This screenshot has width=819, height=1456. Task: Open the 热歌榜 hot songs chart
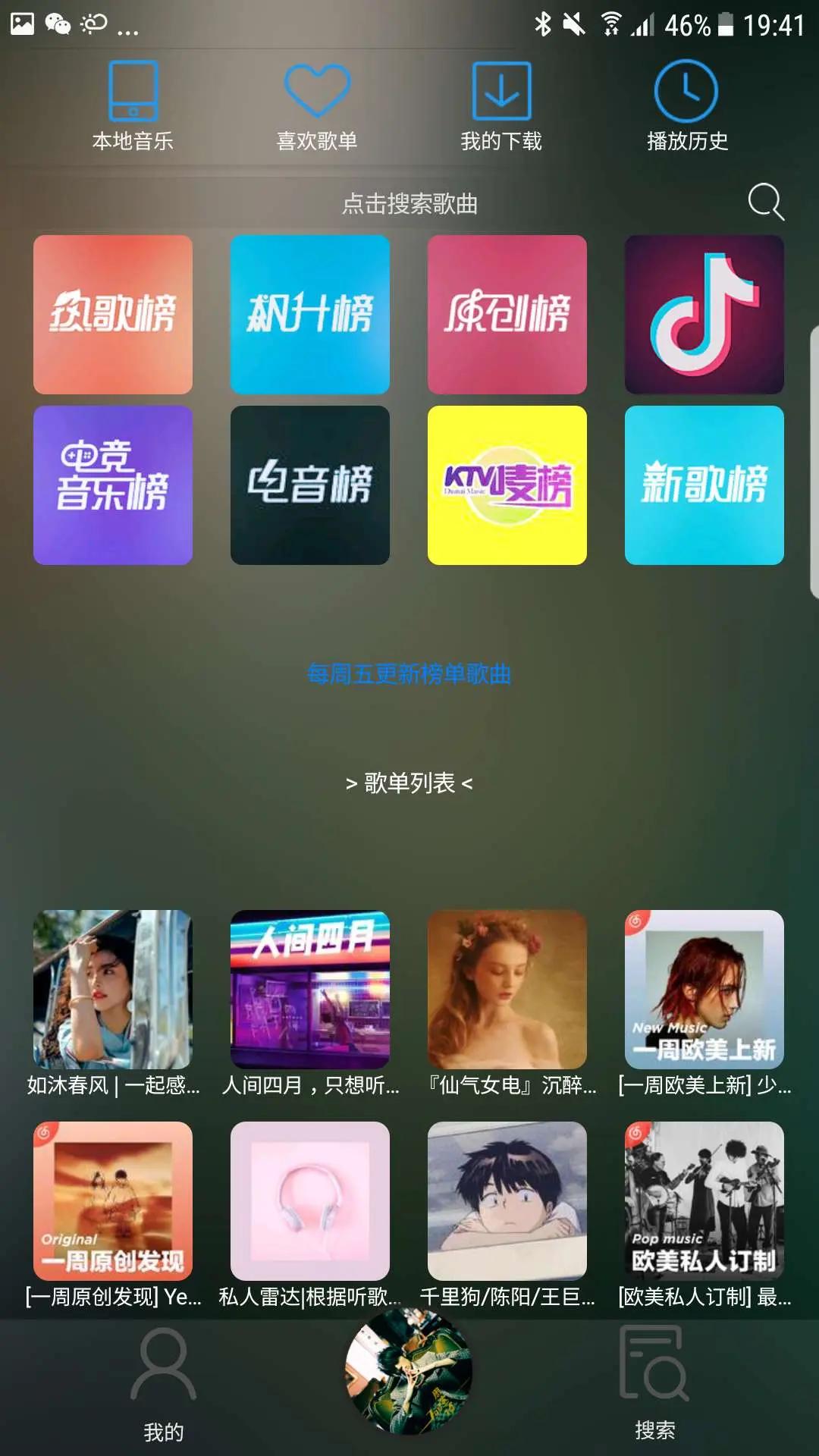[112, 315]
